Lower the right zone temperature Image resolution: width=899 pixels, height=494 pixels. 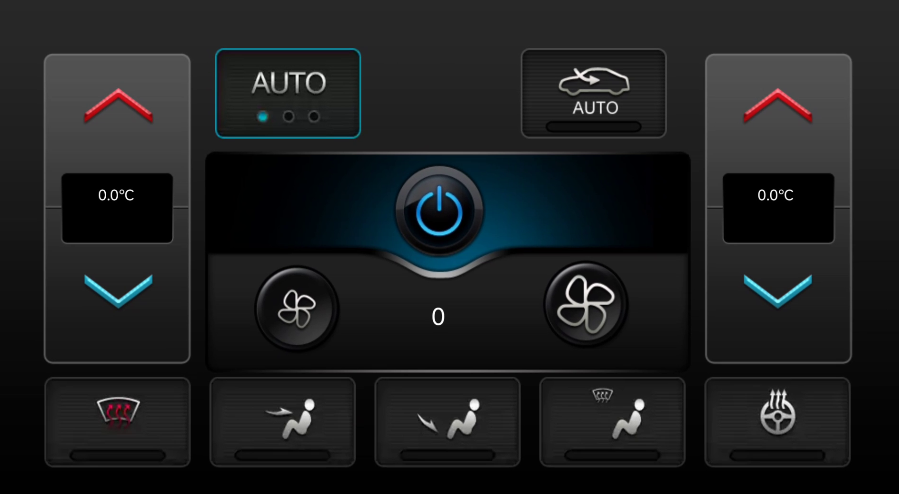(778, 290)
